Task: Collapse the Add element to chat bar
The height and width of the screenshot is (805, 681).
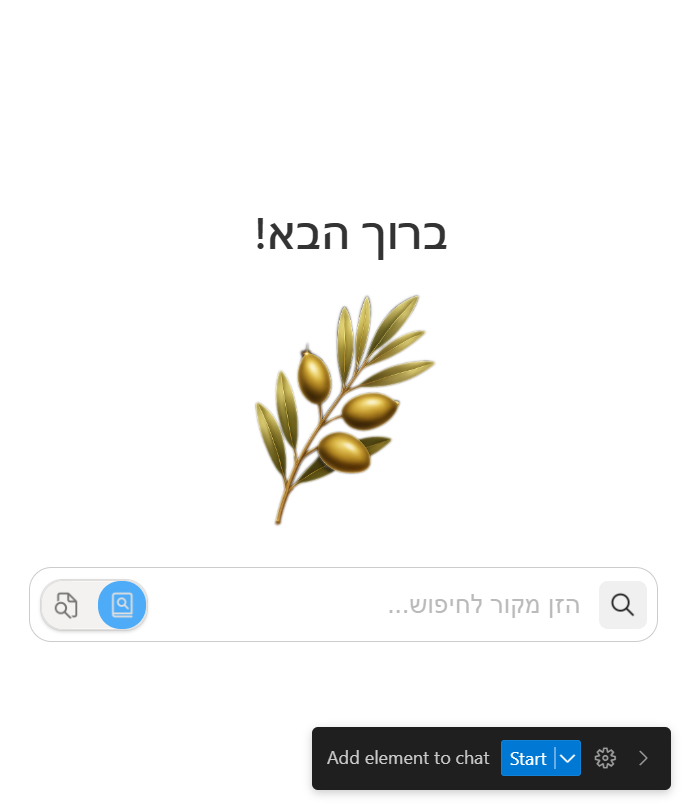Action: tap(643, 758)
